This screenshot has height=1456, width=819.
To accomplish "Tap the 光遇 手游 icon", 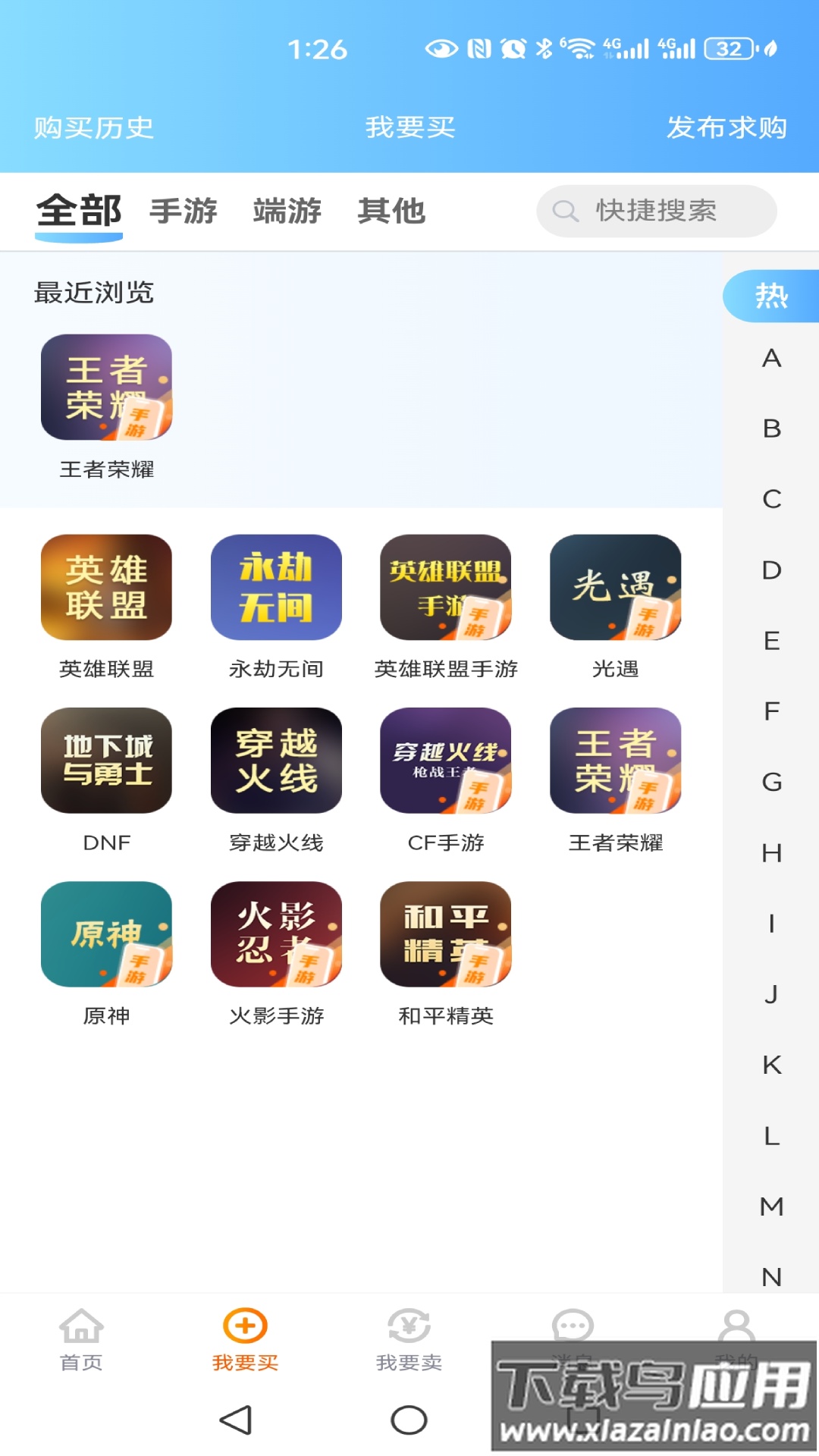I will coord(614,588).
